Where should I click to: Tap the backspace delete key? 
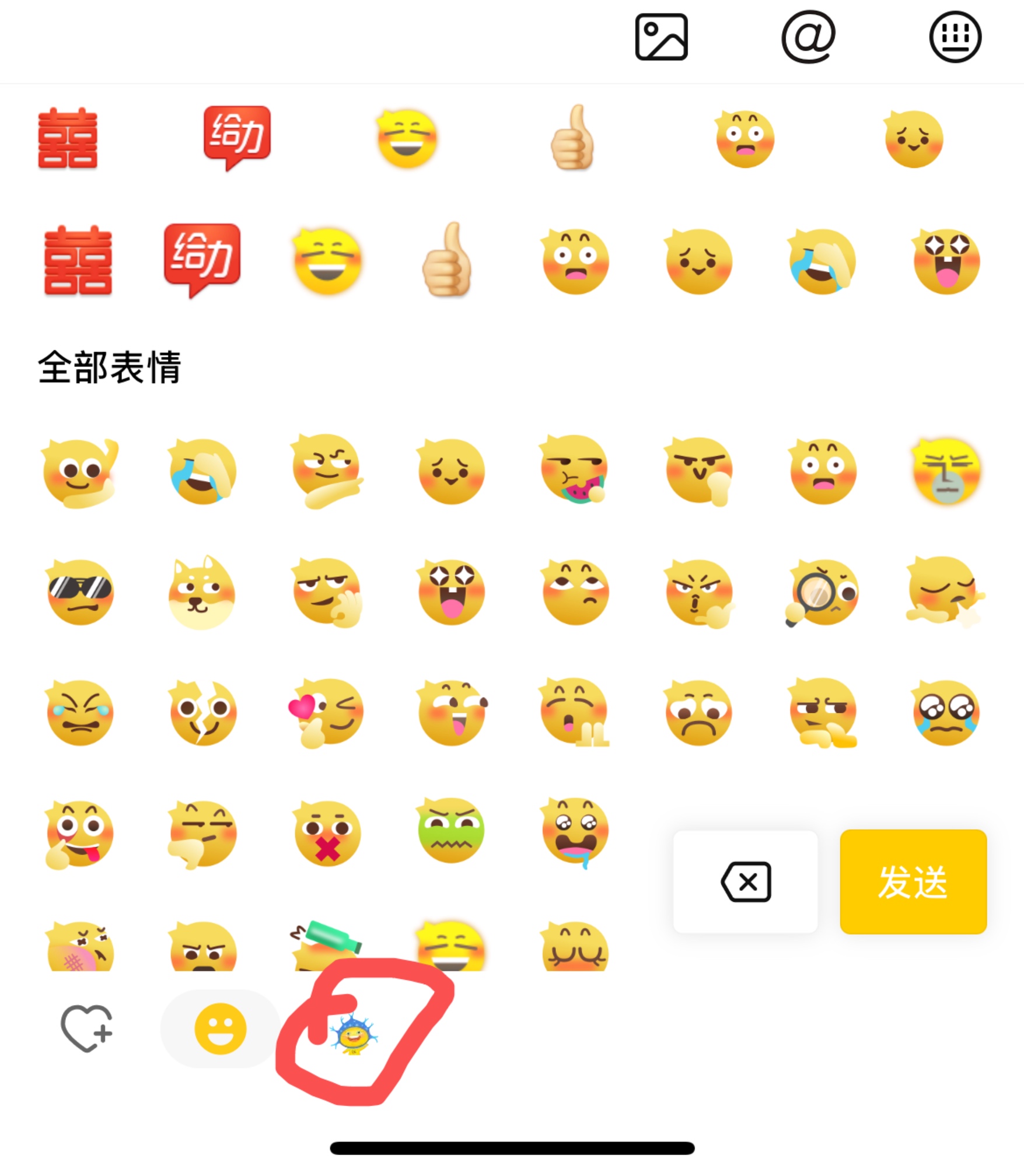(x=746, y=881)
